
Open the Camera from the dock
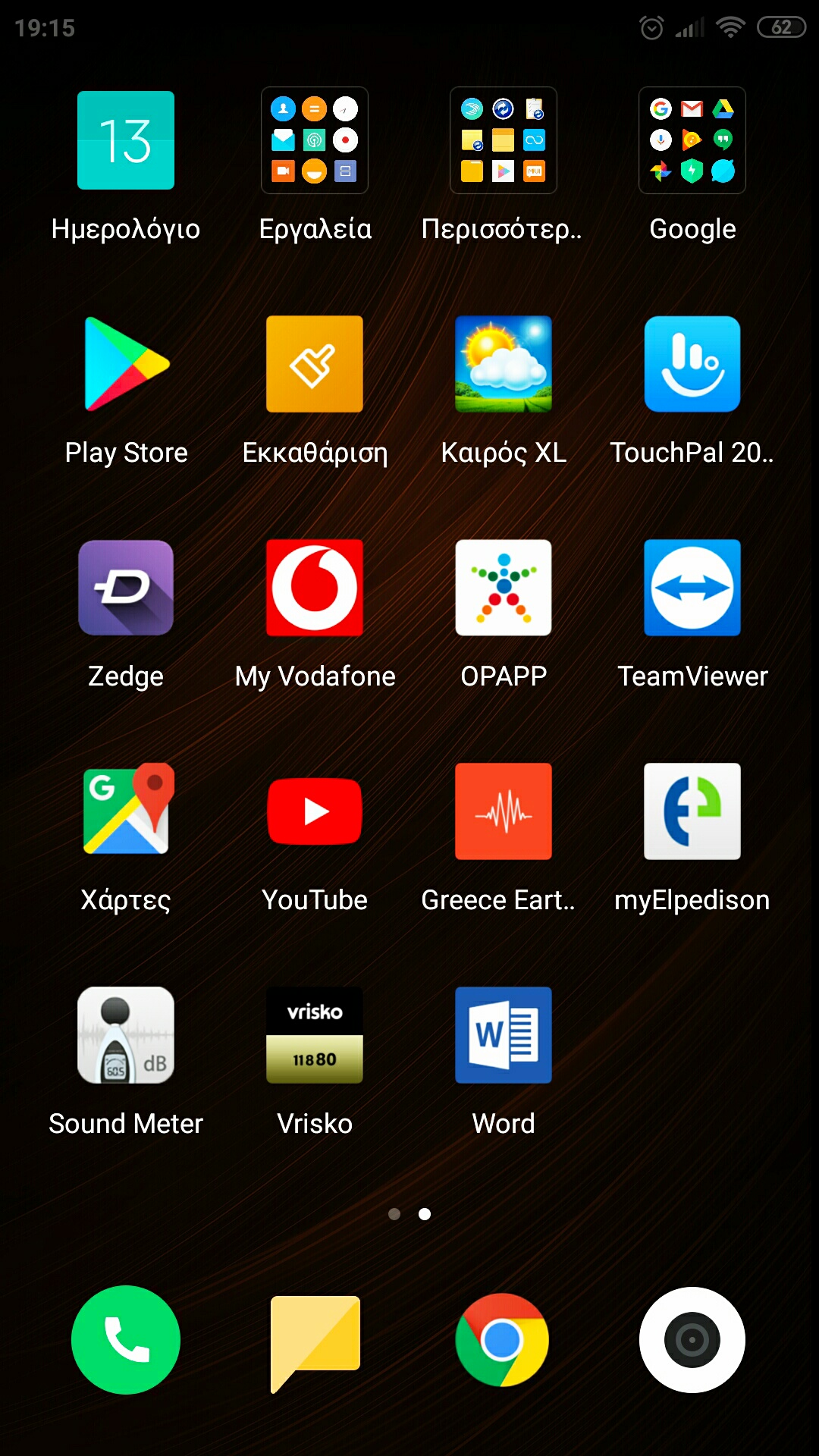tap(692, 1340)
